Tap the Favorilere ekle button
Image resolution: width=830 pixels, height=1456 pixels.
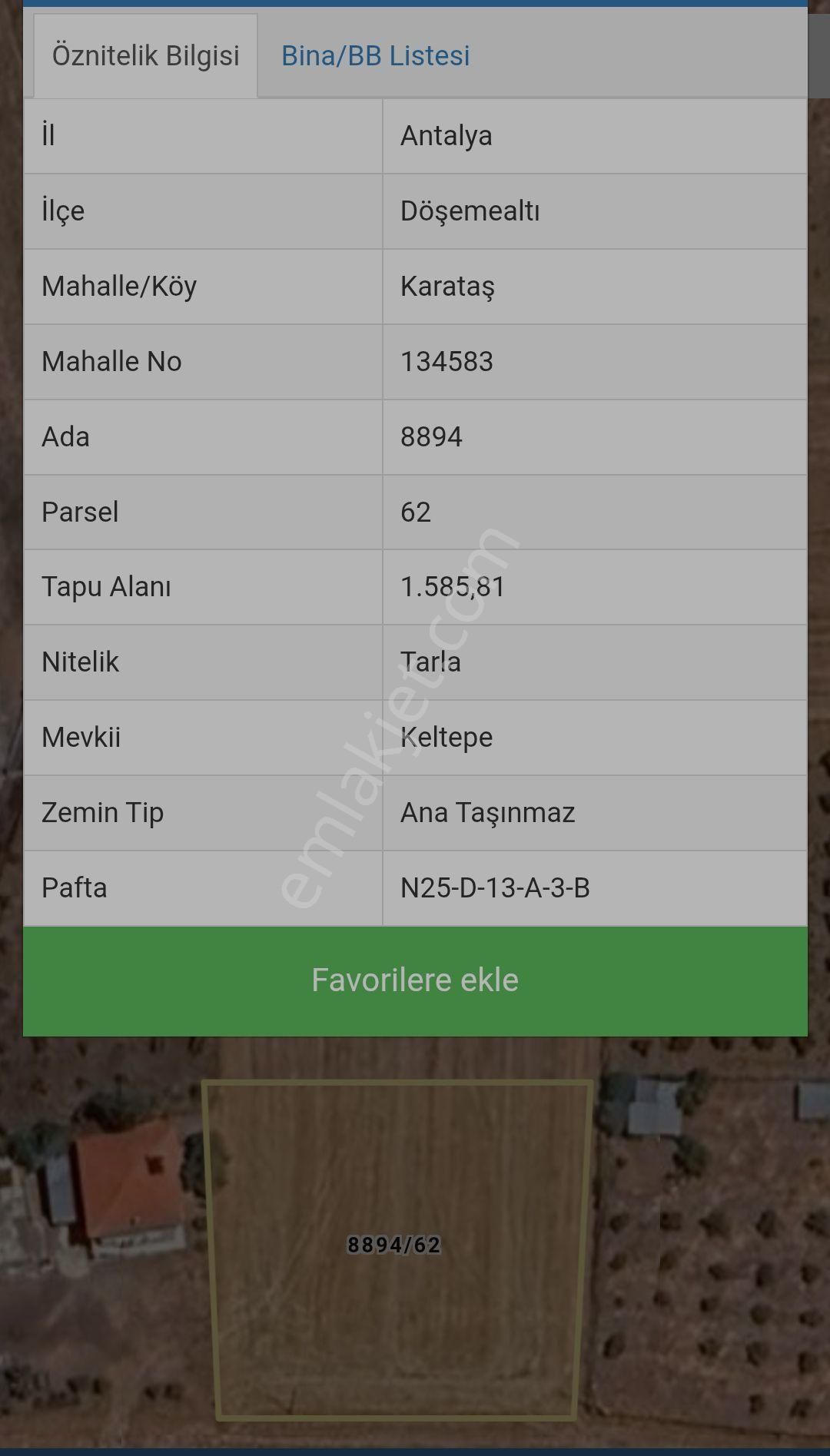[x=415, y=980]
